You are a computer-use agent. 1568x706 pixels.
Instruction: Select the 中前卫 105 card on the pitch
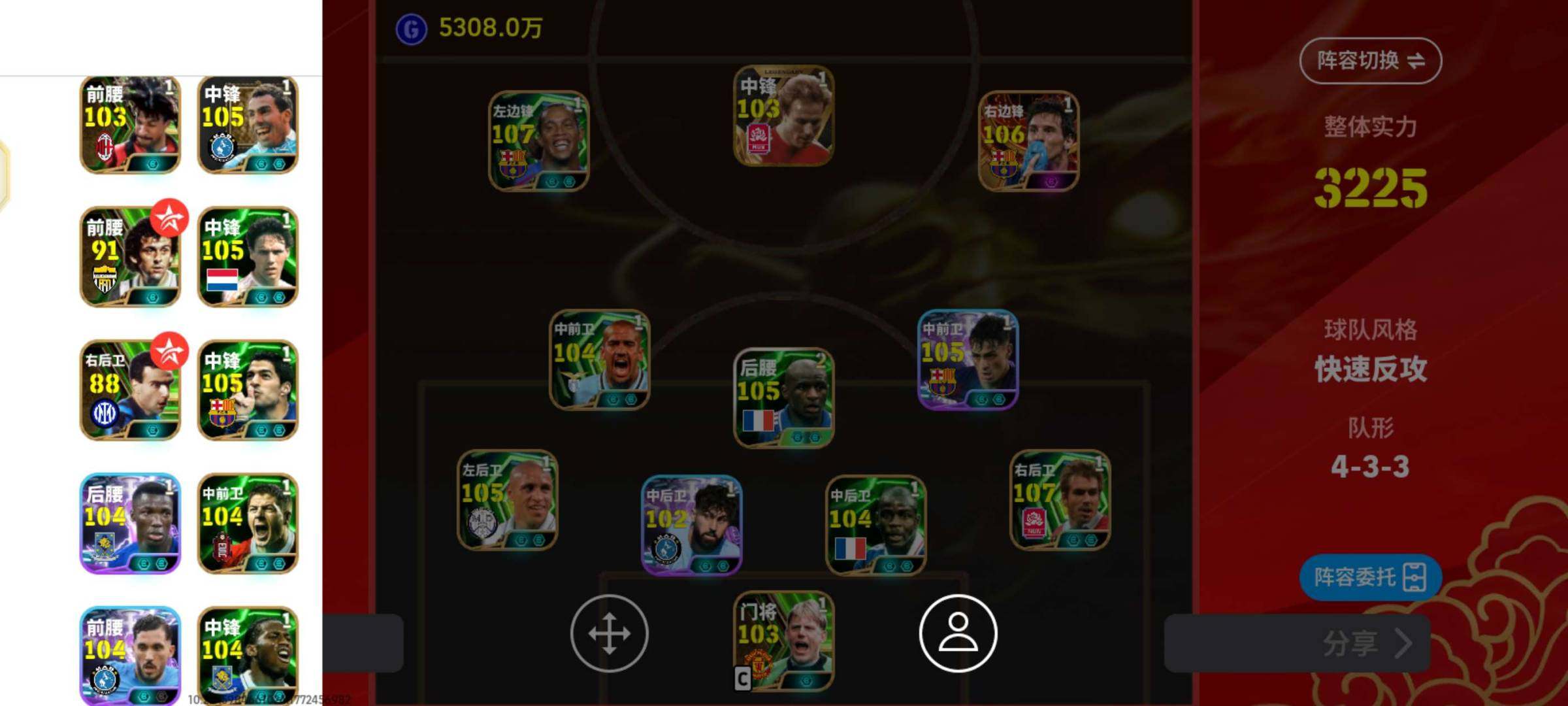[x=968, y=360]
